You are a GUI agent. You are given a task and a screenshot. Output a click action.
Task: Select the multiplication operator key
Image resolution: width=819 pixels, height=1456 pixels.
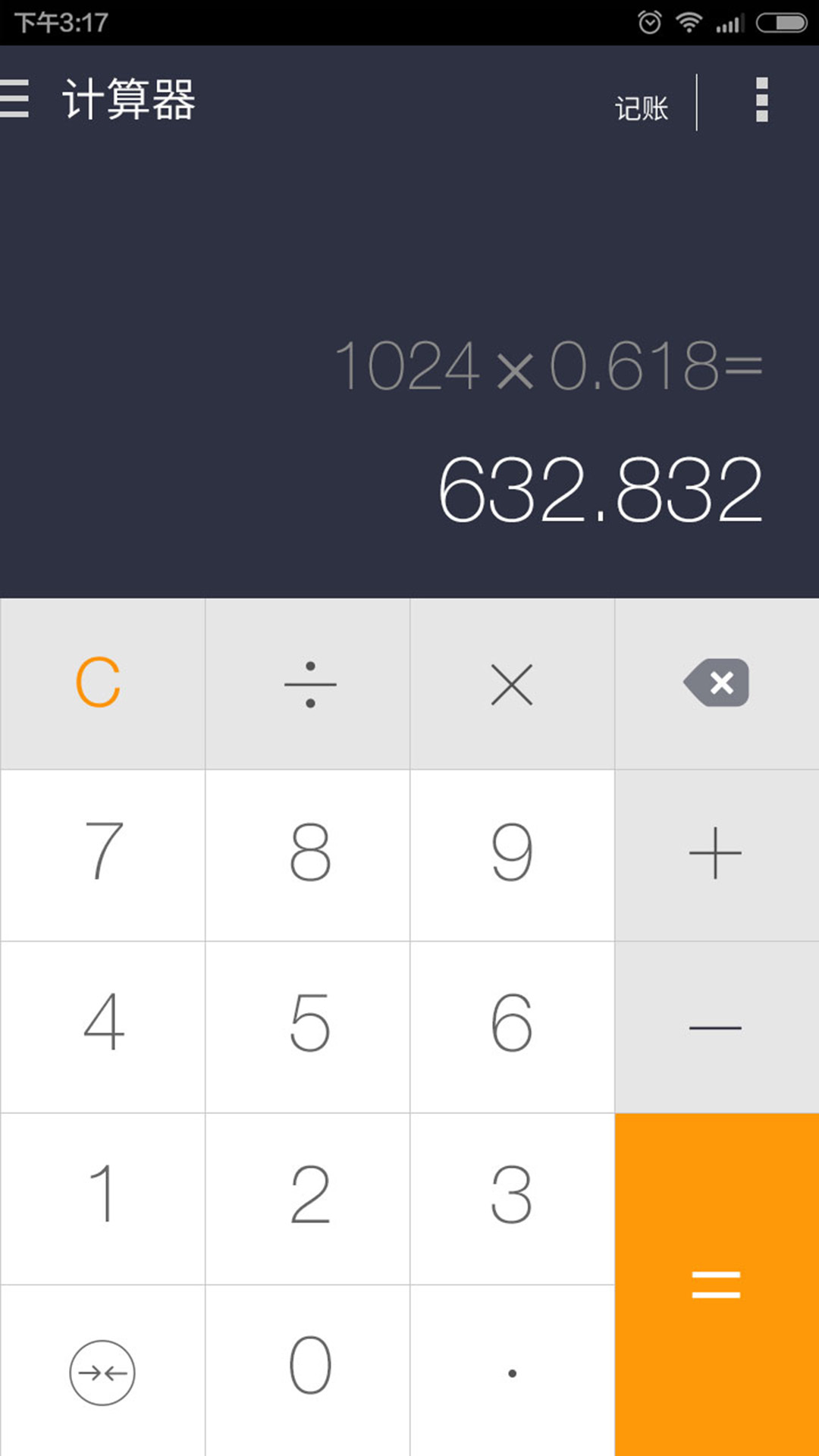[513, 684]
